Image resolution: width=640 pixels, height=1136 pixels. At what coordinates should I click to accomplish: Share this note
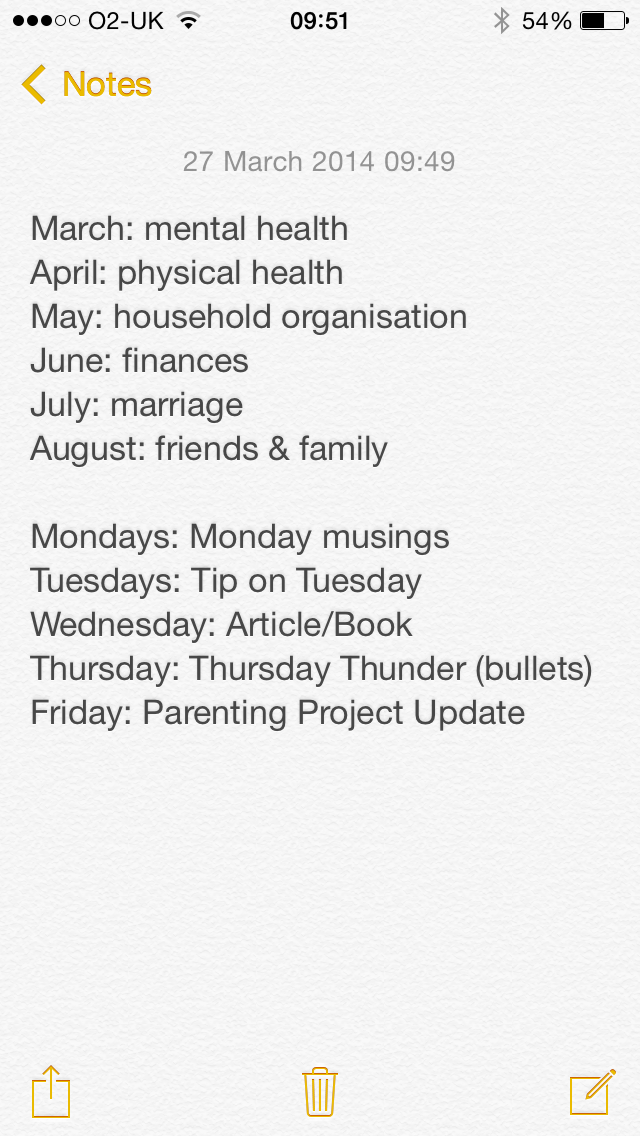[51, 1091]
